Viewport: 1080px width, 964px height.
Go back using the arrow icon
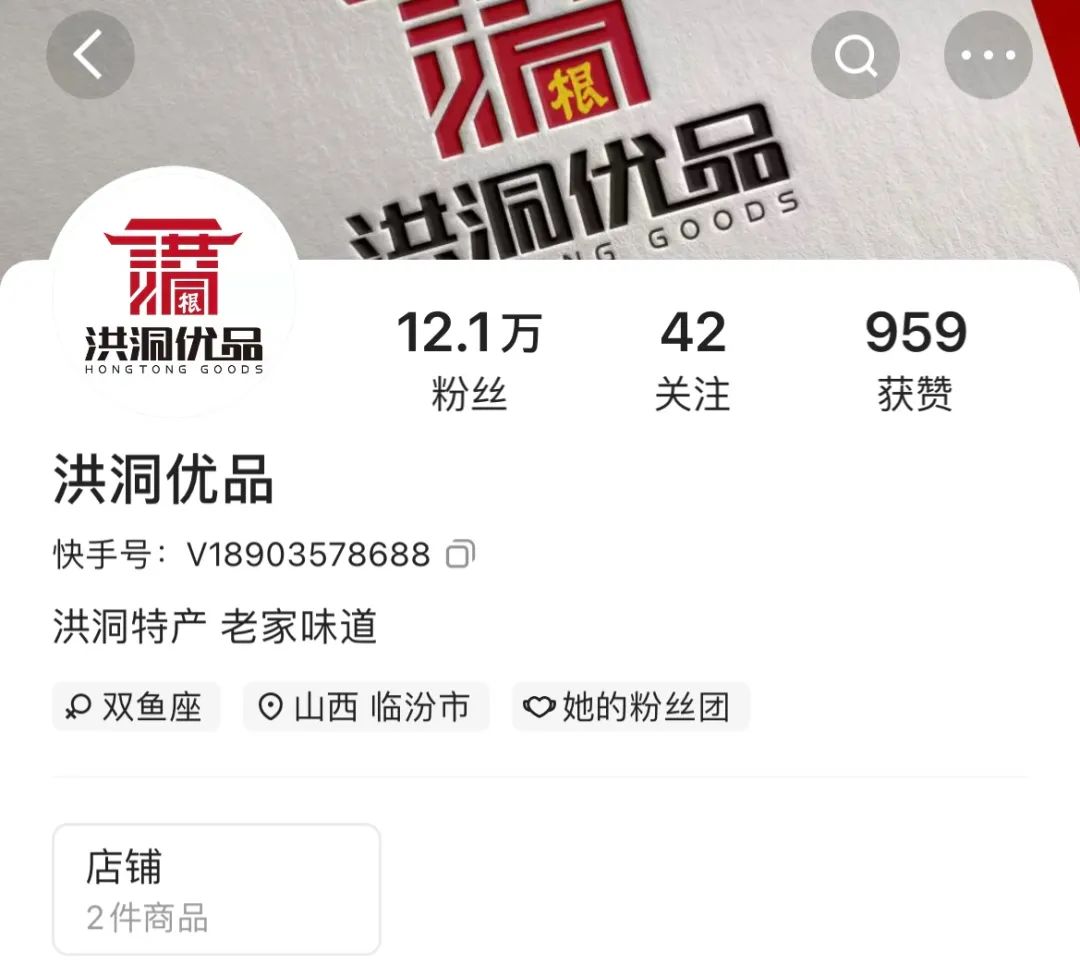(x=90, y=54)
